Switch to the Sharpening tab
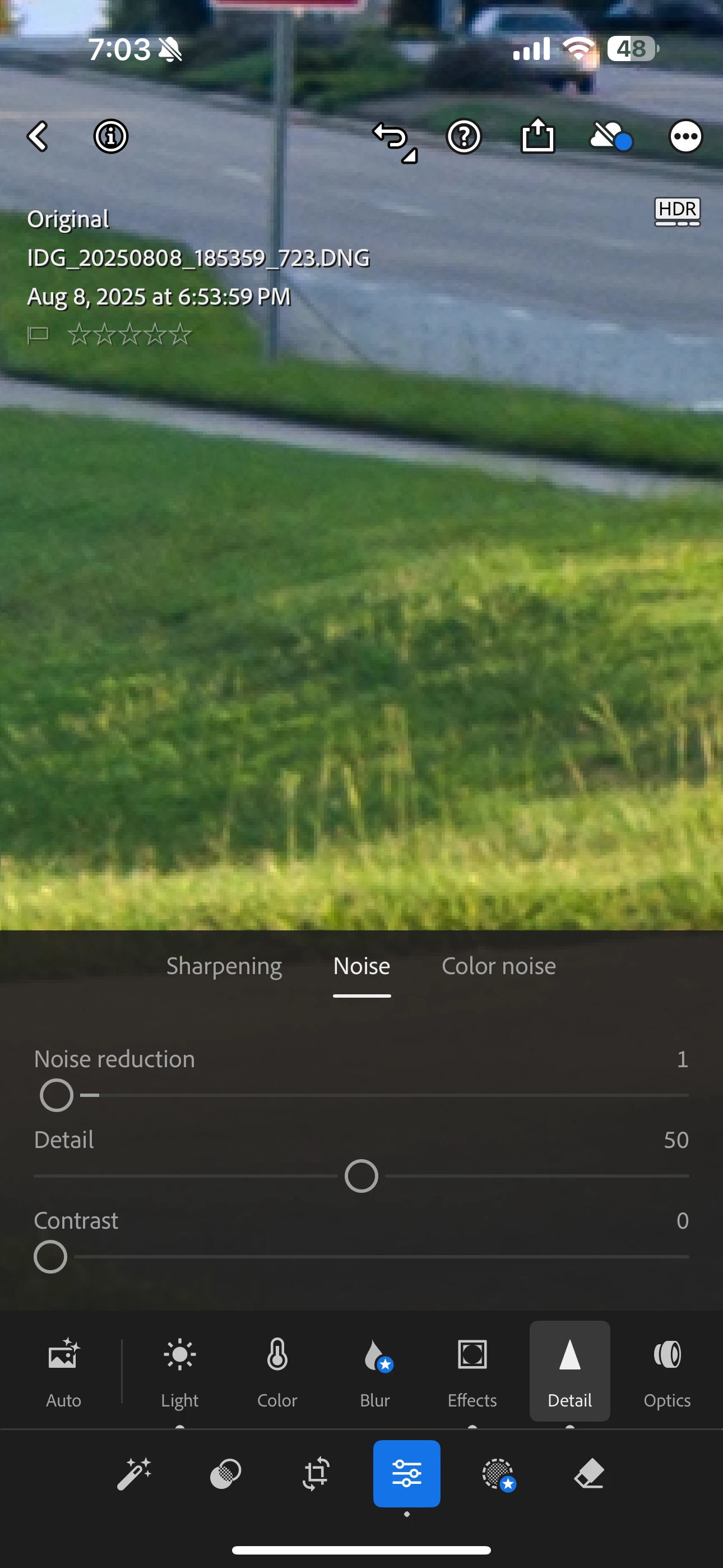723x1568 pixels. pyautogui.click(x=224, y=967)
